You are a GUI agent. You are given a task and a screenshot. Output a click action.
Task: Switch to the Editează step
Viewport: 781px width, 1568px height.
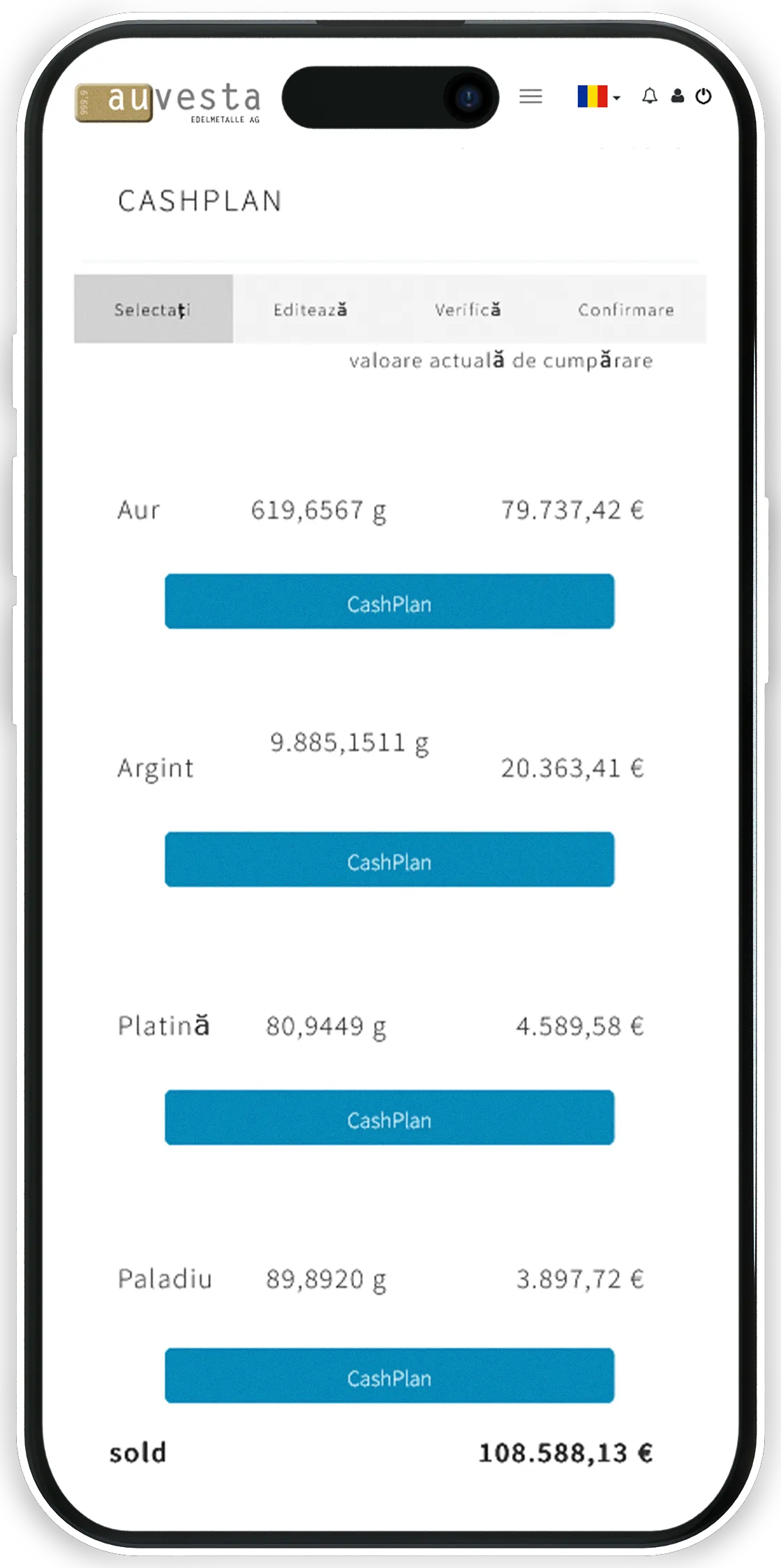click(x=311, y=309)
